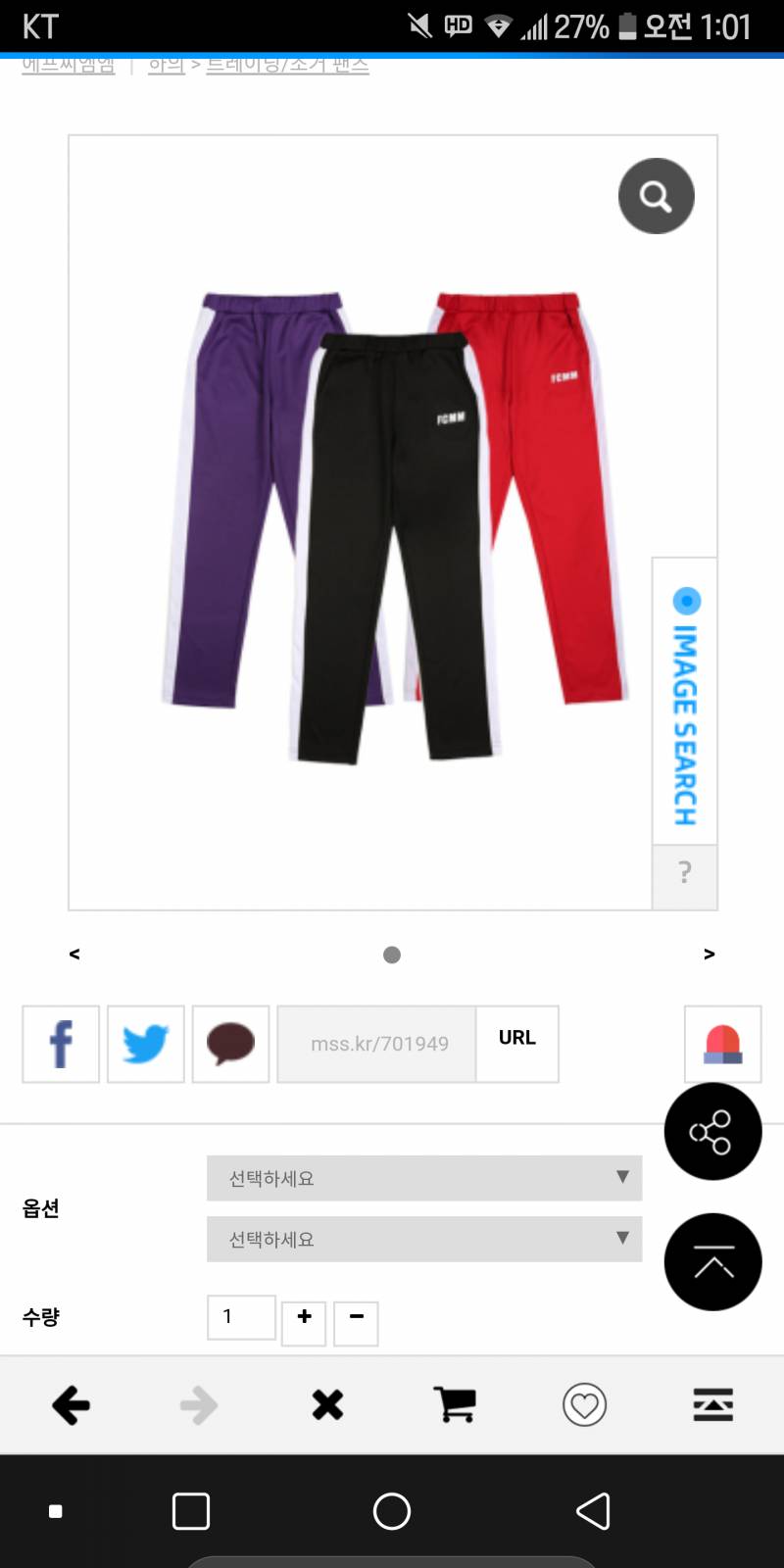Show previous product image
The image size is (784, 1568).
(x=74, y=954)
